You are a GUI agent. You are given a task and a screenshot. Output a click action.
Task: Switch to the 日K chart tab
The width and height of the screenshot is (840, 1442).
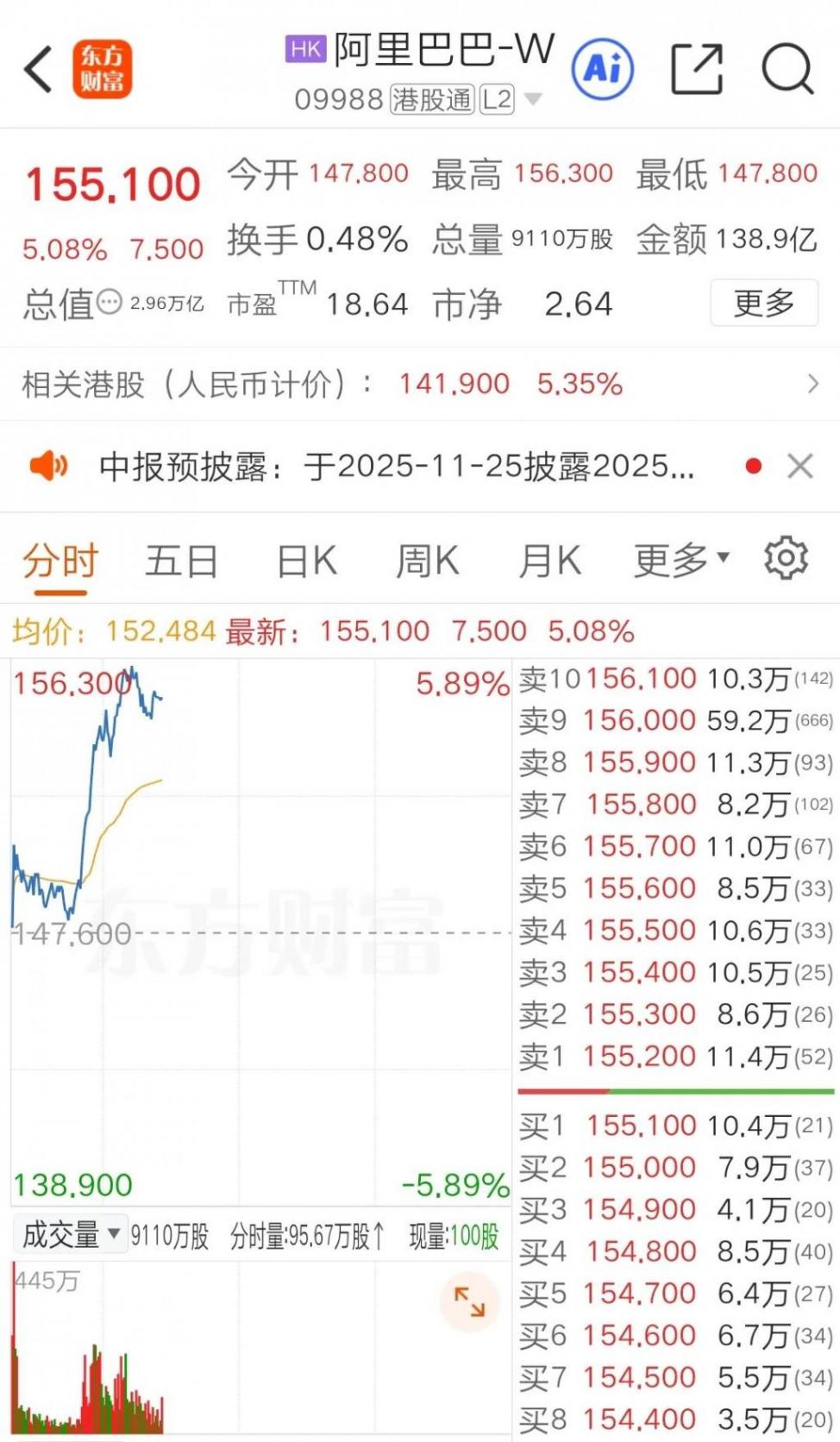pyautogui.click(x=306, y=559)
